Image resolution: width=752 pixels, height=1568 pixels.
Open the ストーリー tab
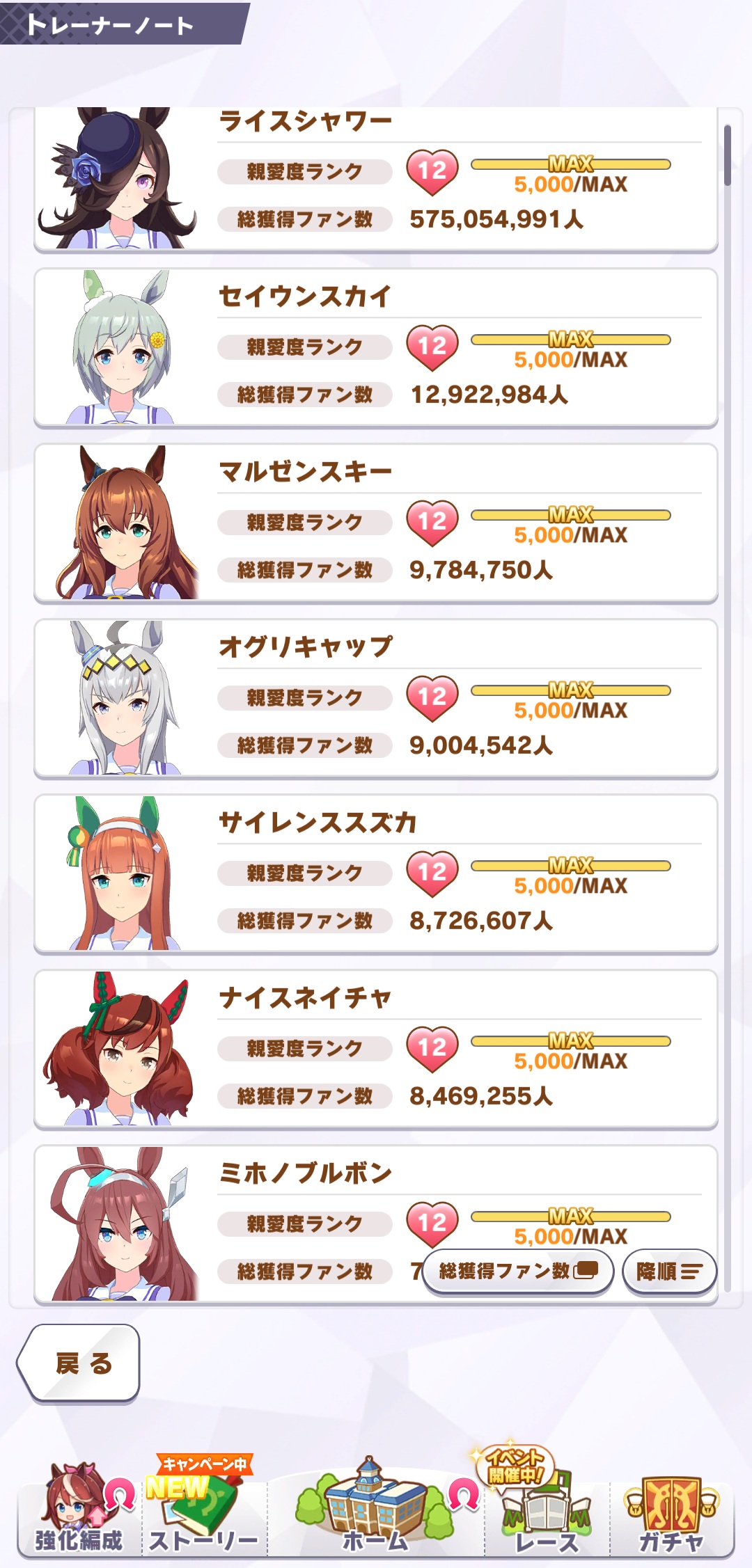coord(203,1510)
